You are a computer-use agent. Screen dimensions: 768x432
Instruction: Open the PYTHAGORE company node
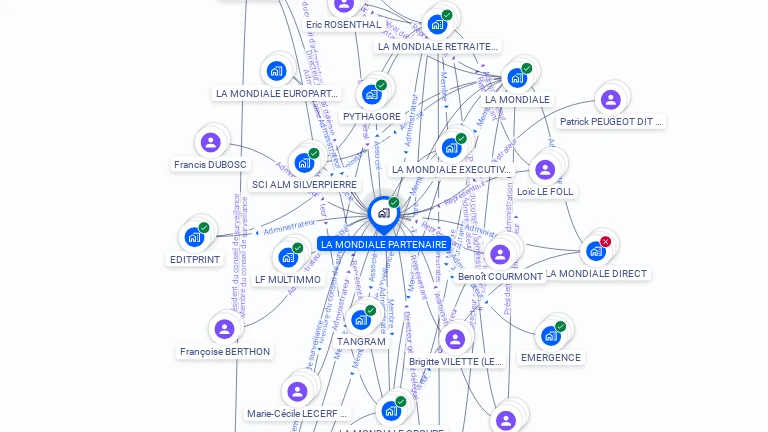click(372, 95)
